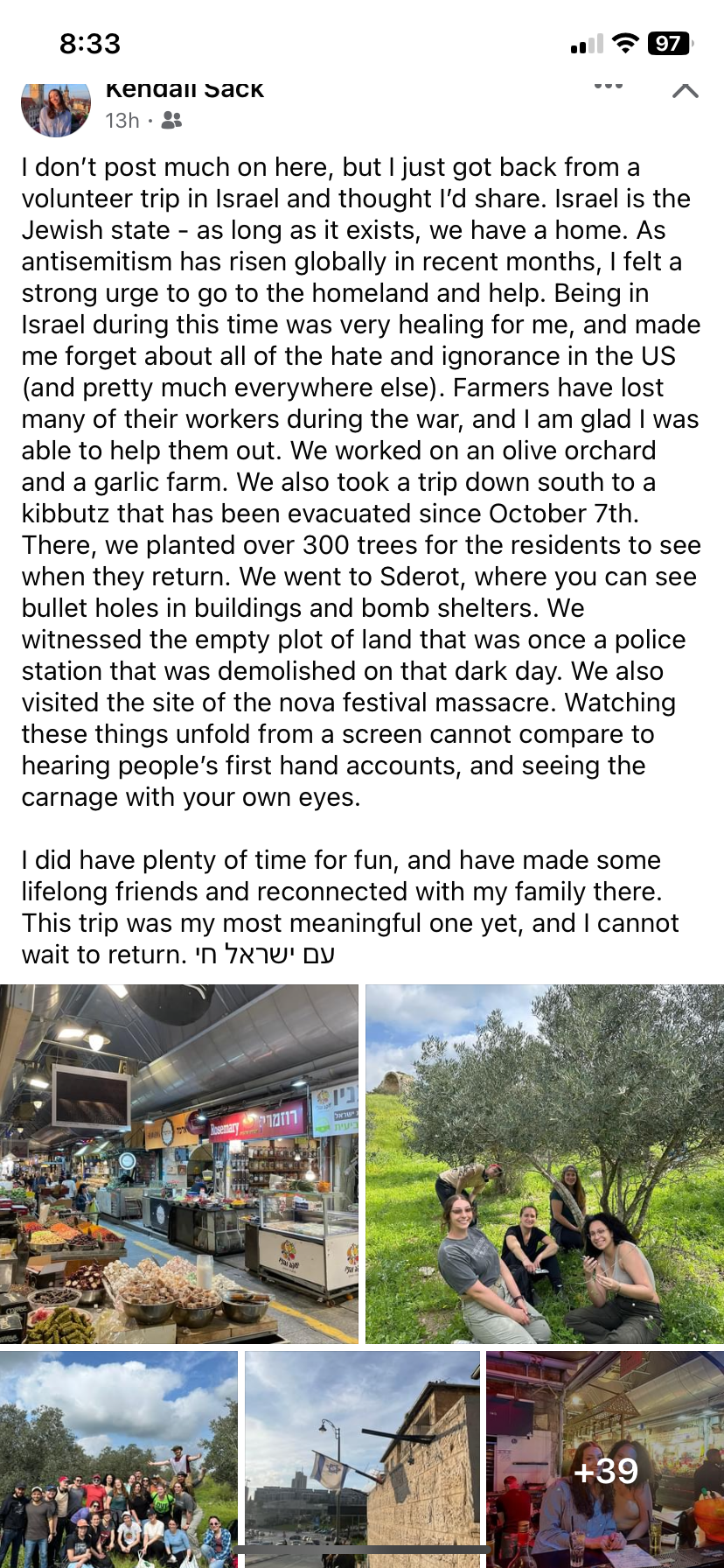The width and height of the screenshot is (724, 1568).
Task: View the photo of stone building with flag
Action: (362, 1459)
